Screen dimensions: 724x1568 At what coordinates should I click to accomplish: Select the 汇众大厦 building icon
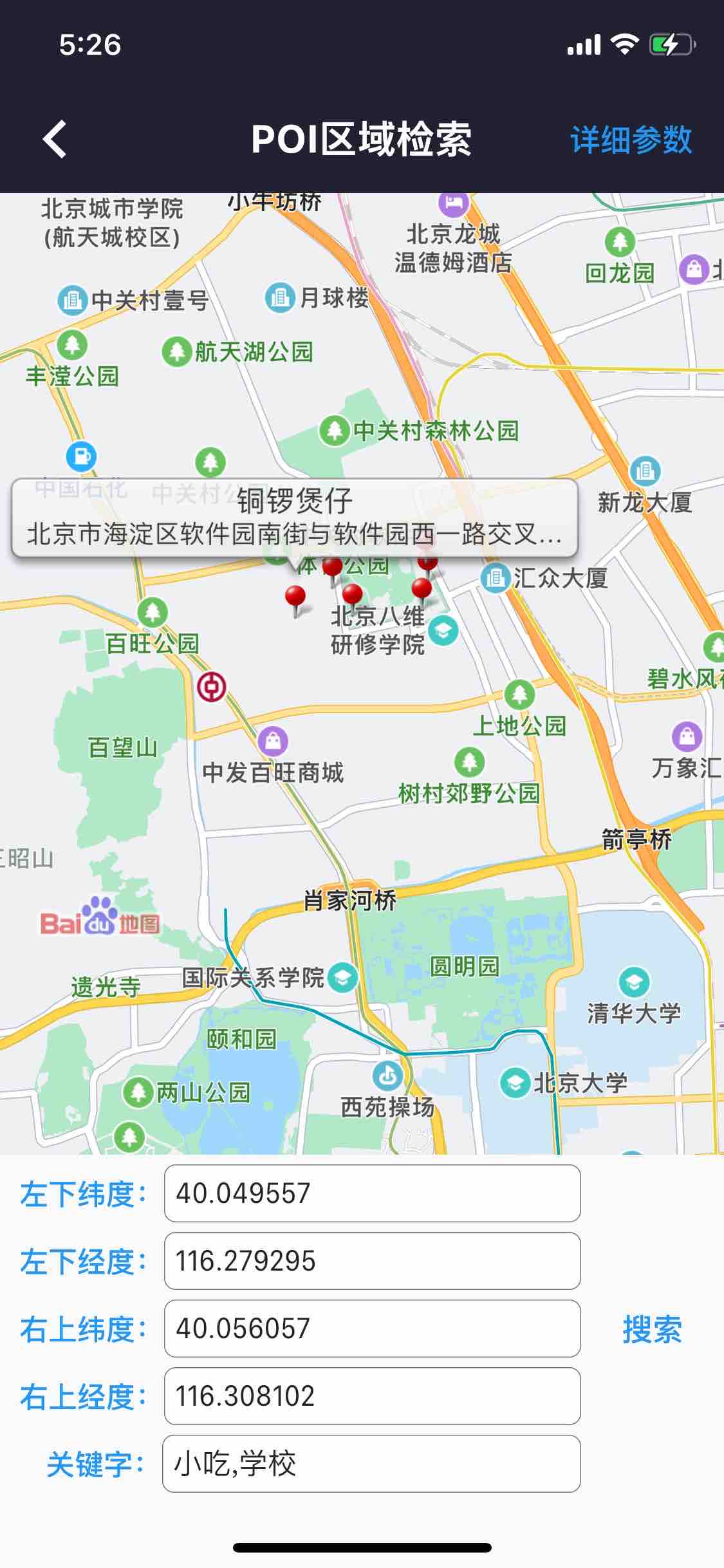496,579
